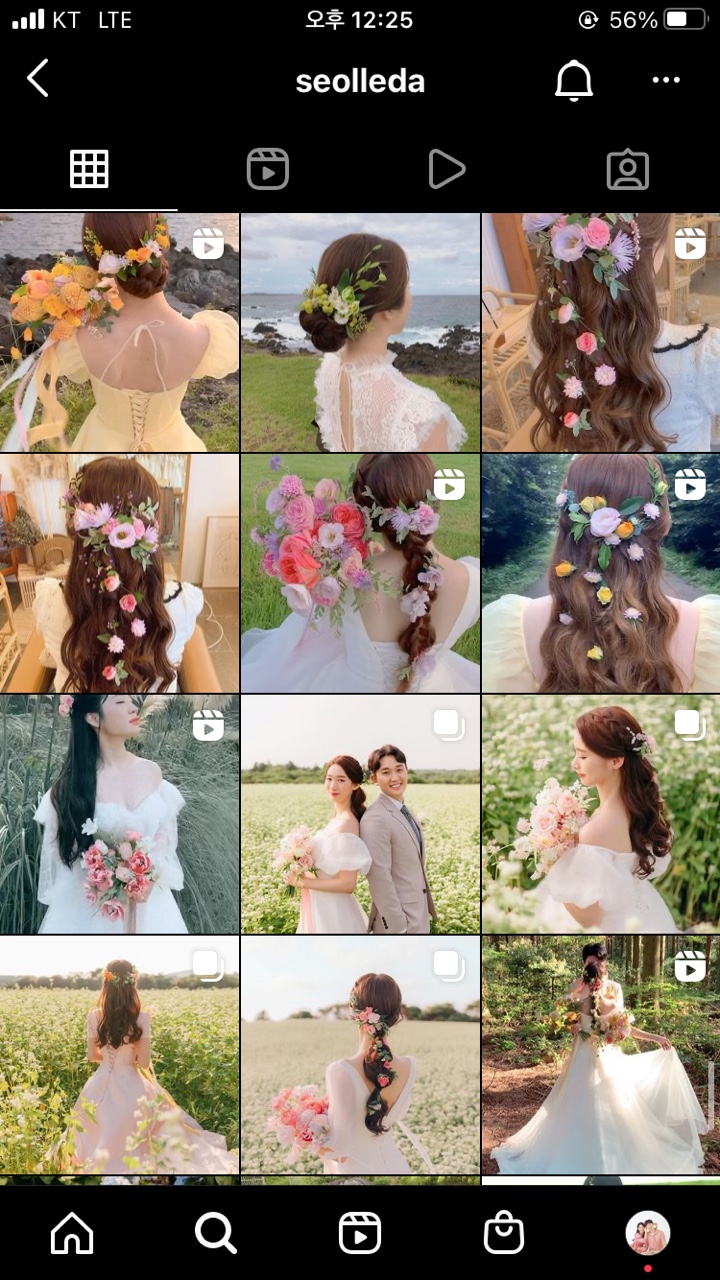Open reel of braid with large pink bouquet
The image size is (720, 1280).
coord(360,573)
